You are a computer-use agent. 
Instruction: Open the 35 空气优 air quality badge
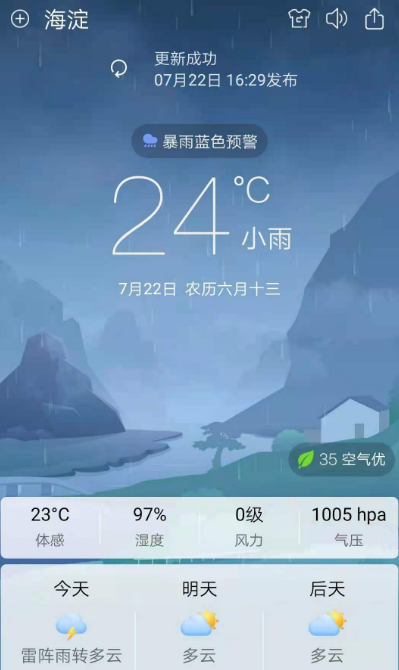pos(341,459)
